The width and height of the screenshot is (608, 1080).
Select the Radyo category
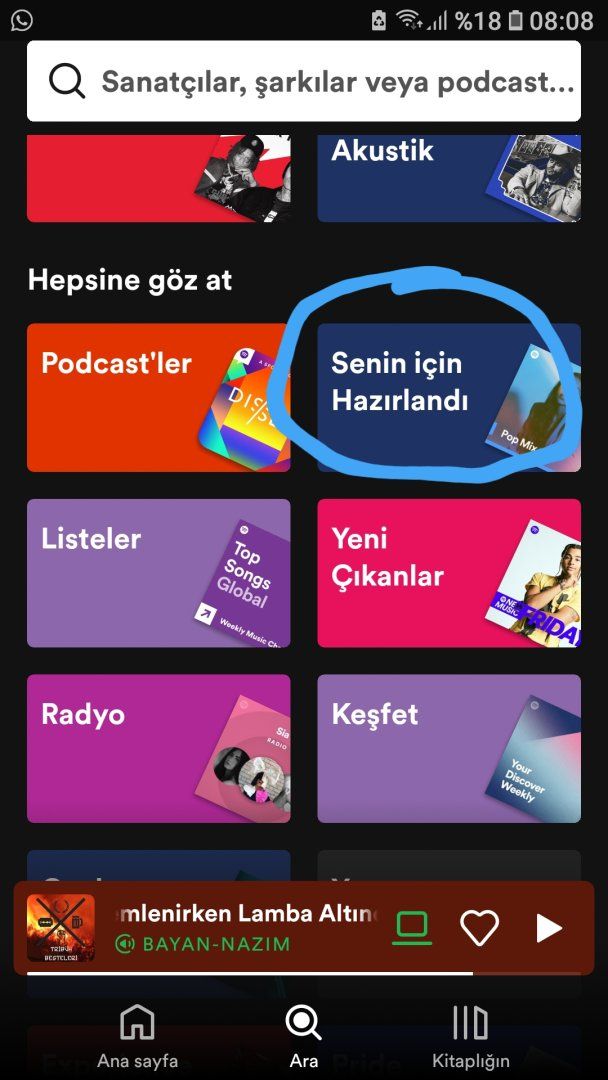point(158,748)
